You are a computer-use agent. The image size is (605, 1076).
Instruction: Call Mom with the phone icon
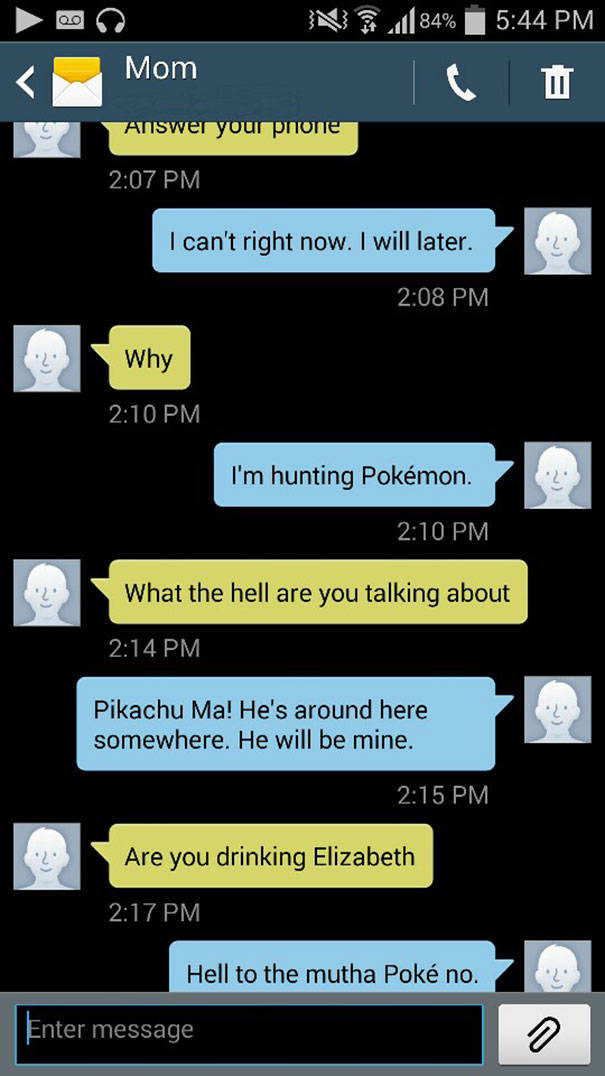[461, 82]
